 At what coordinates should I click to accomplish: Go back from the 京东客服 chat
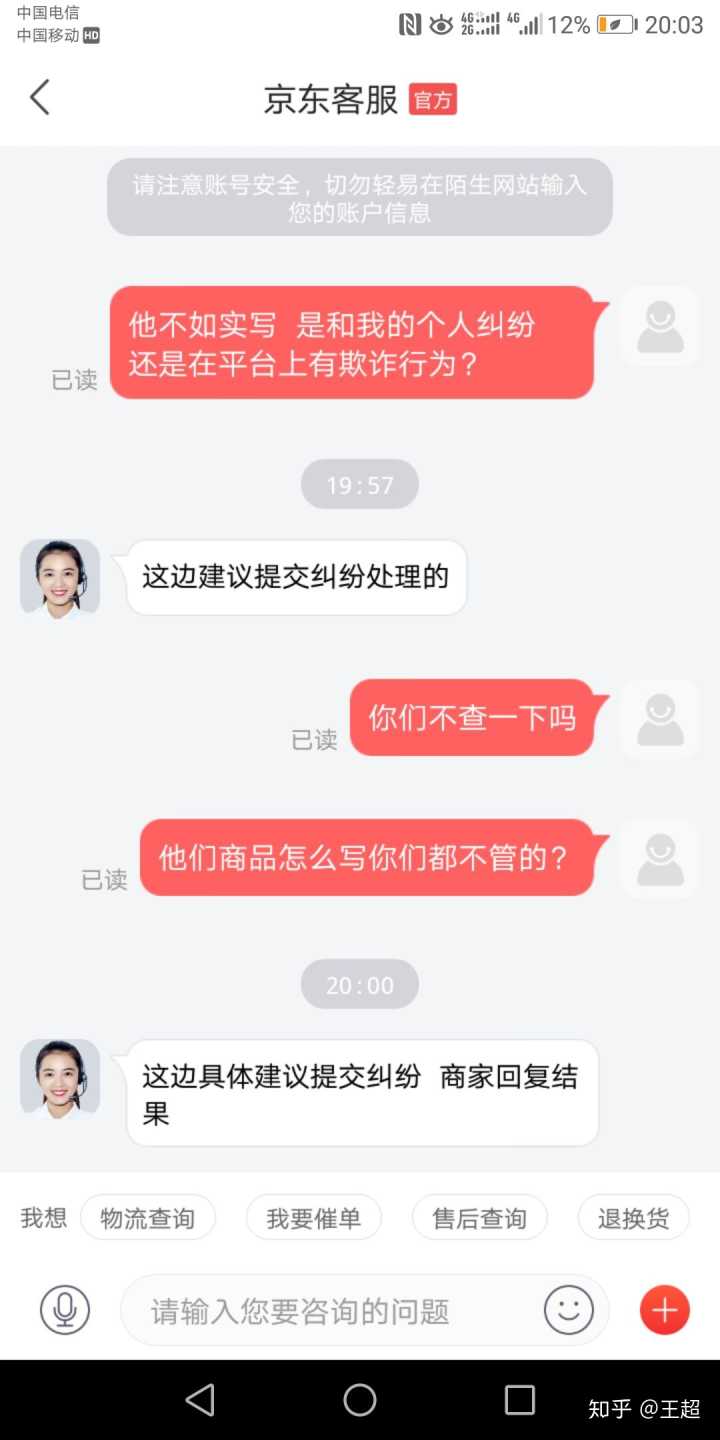click(40, 98)
